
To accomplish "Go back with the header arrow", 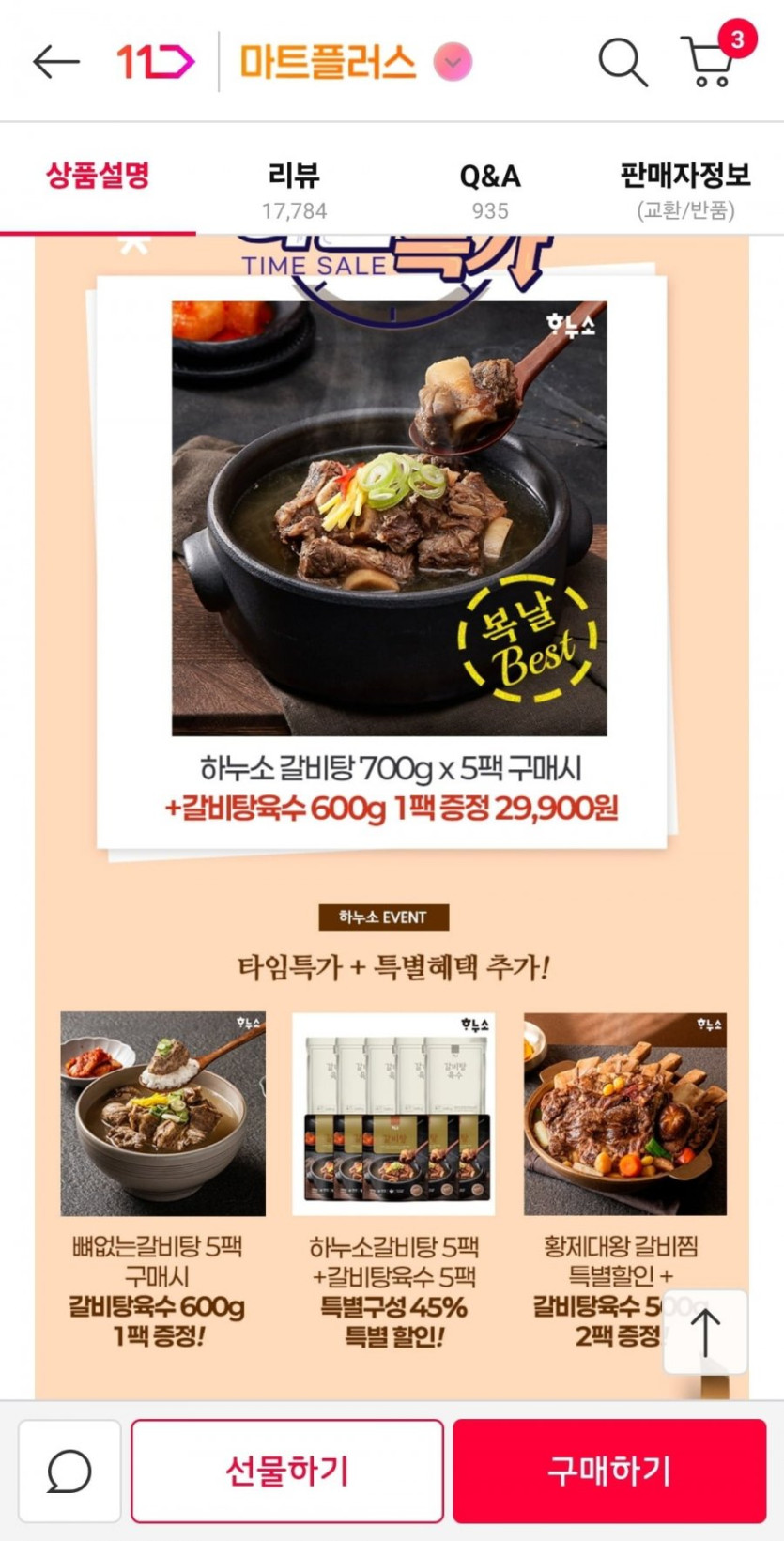I will pyautogui.click(x=55, y=62).
